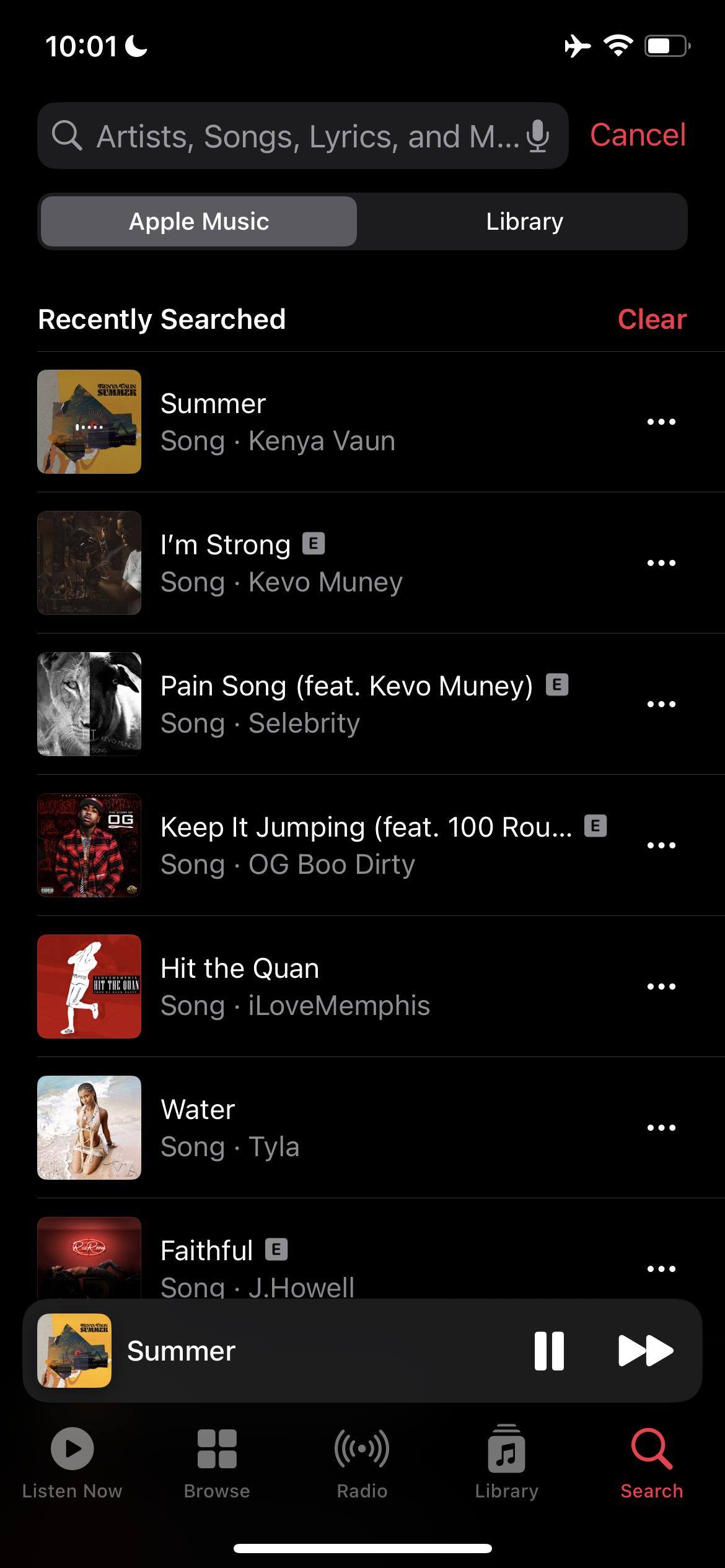Switch to the Browse tab
The width and height of the screenshot is (725, 1568).
pos(217,1463)
